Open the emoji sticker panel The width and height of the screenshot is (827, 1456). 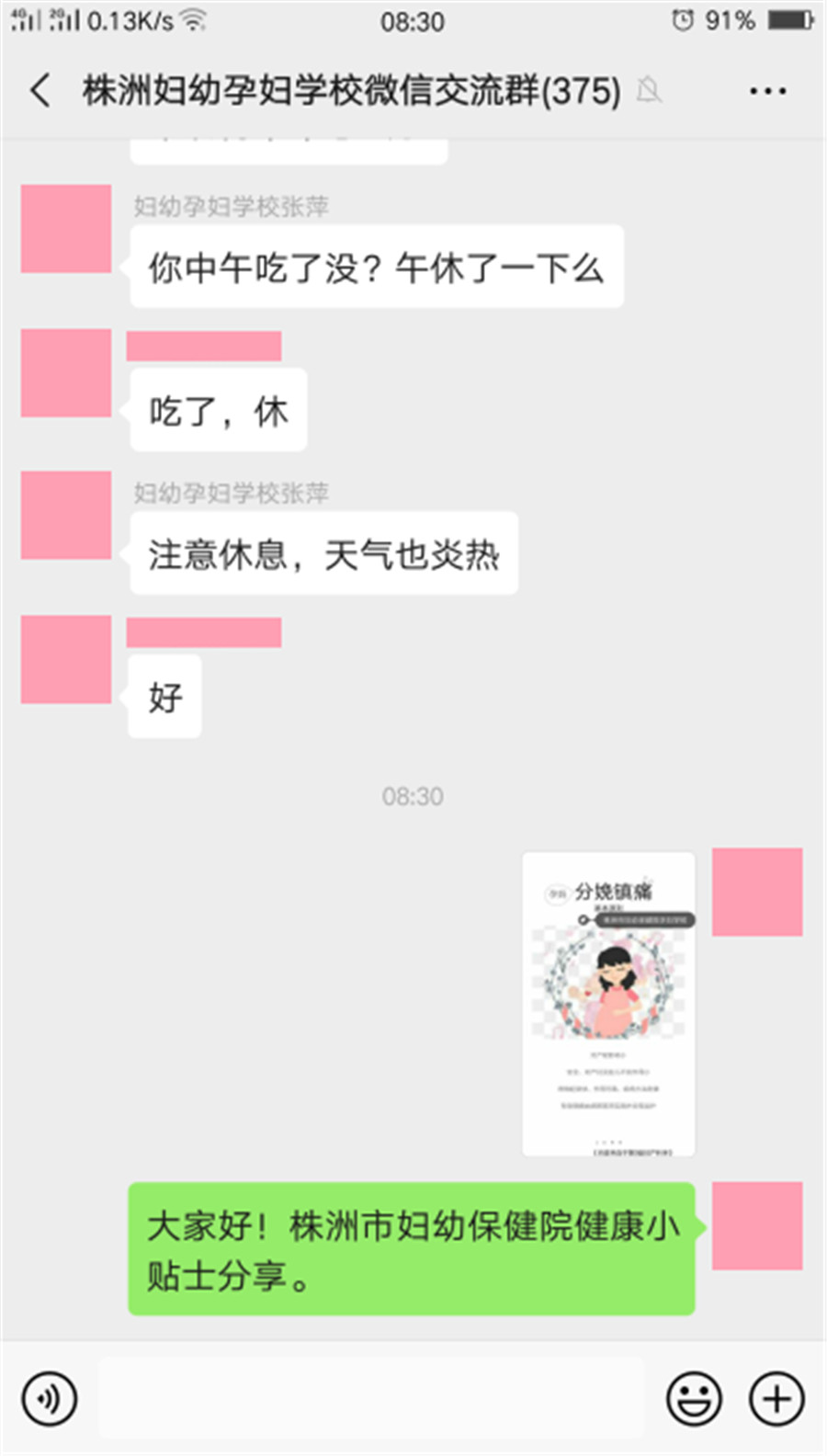(694, 1399)
